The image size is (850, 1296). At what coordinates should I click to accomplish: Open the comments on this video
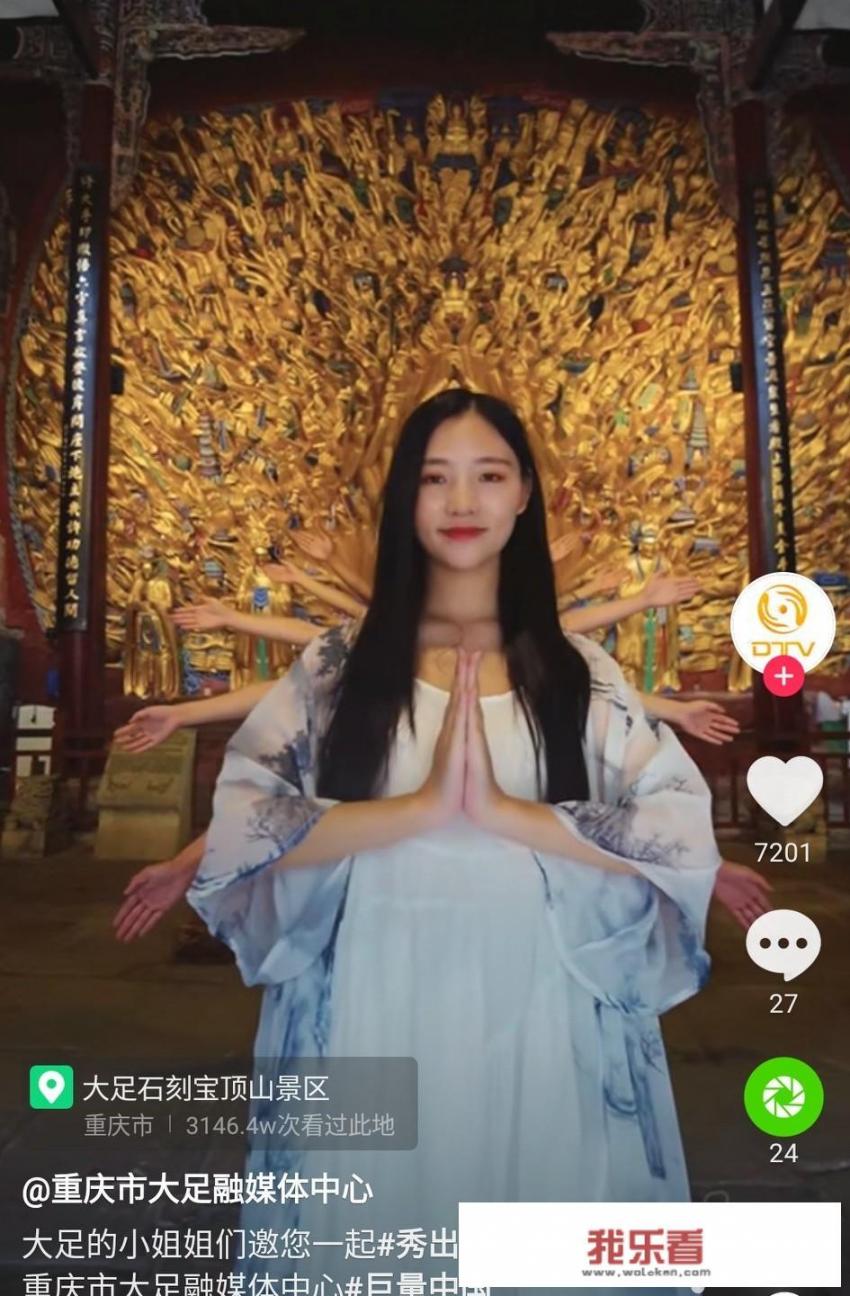tap(783, 945)
